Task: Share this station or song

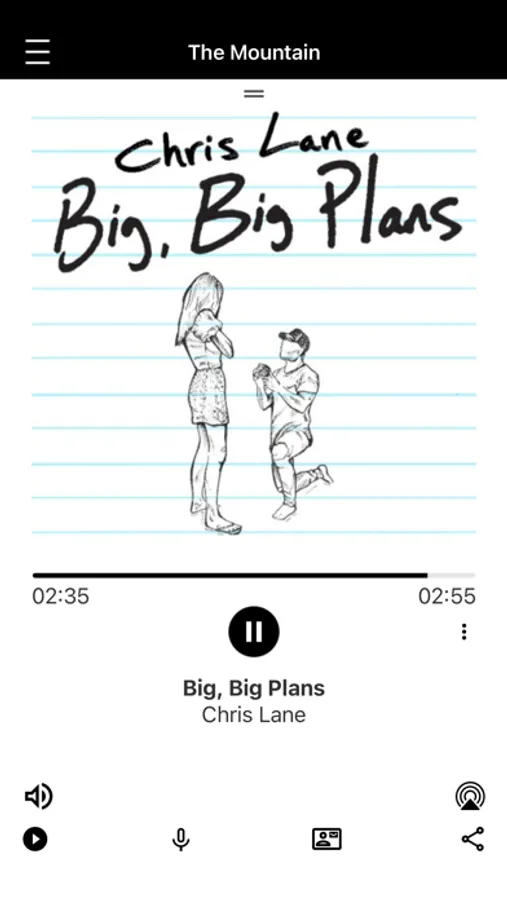Action: (x=473, y=839)
